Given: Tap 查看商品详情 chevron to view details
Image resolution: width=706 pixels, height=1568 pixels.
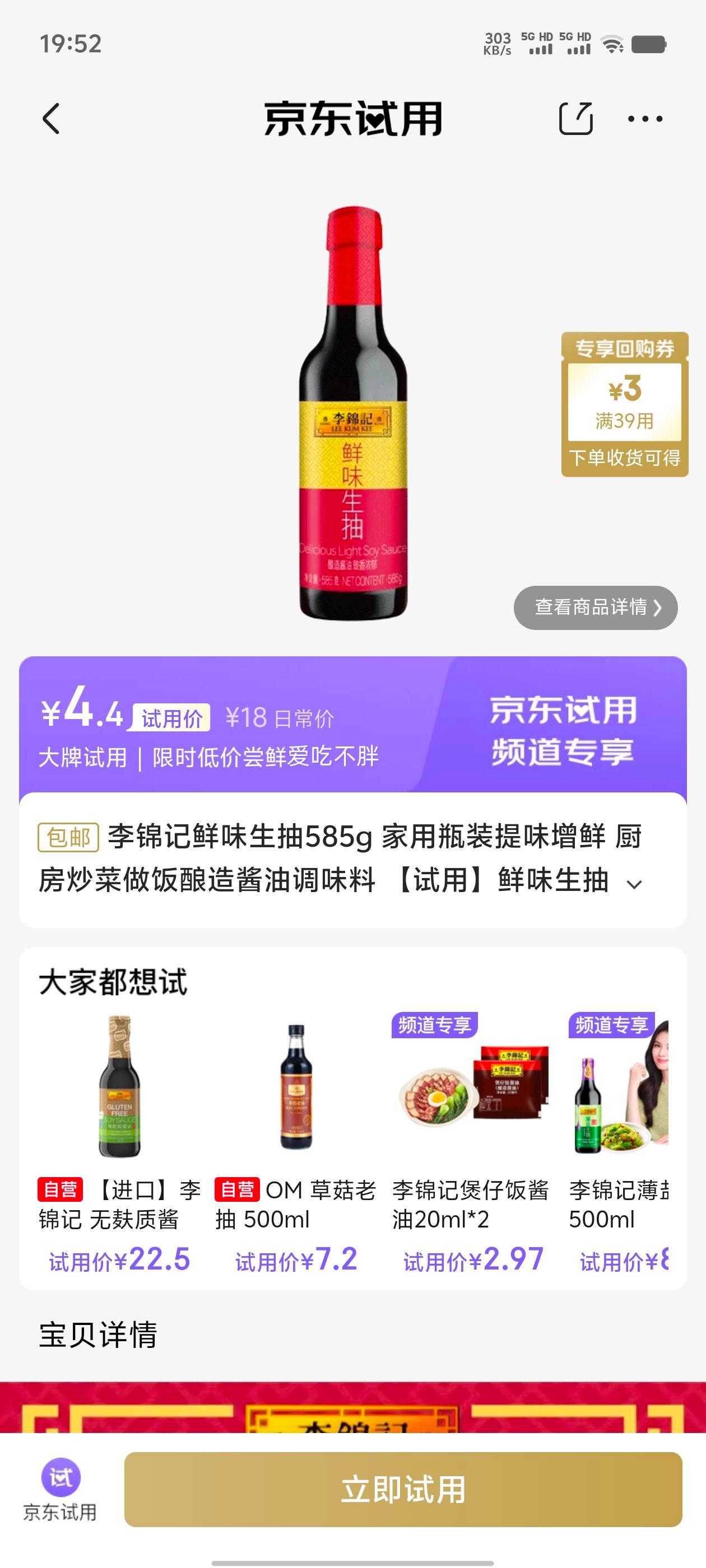Looking at the screenshot, I should 596,607.
